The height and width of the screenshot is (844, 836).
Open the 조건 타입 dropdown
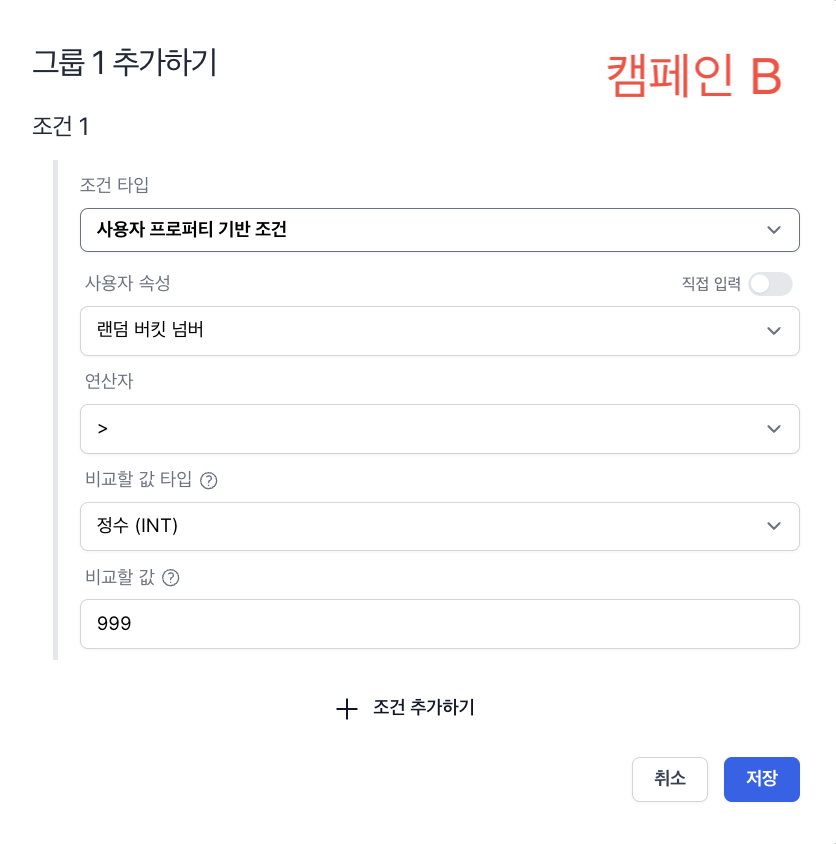tap(439, 230)
